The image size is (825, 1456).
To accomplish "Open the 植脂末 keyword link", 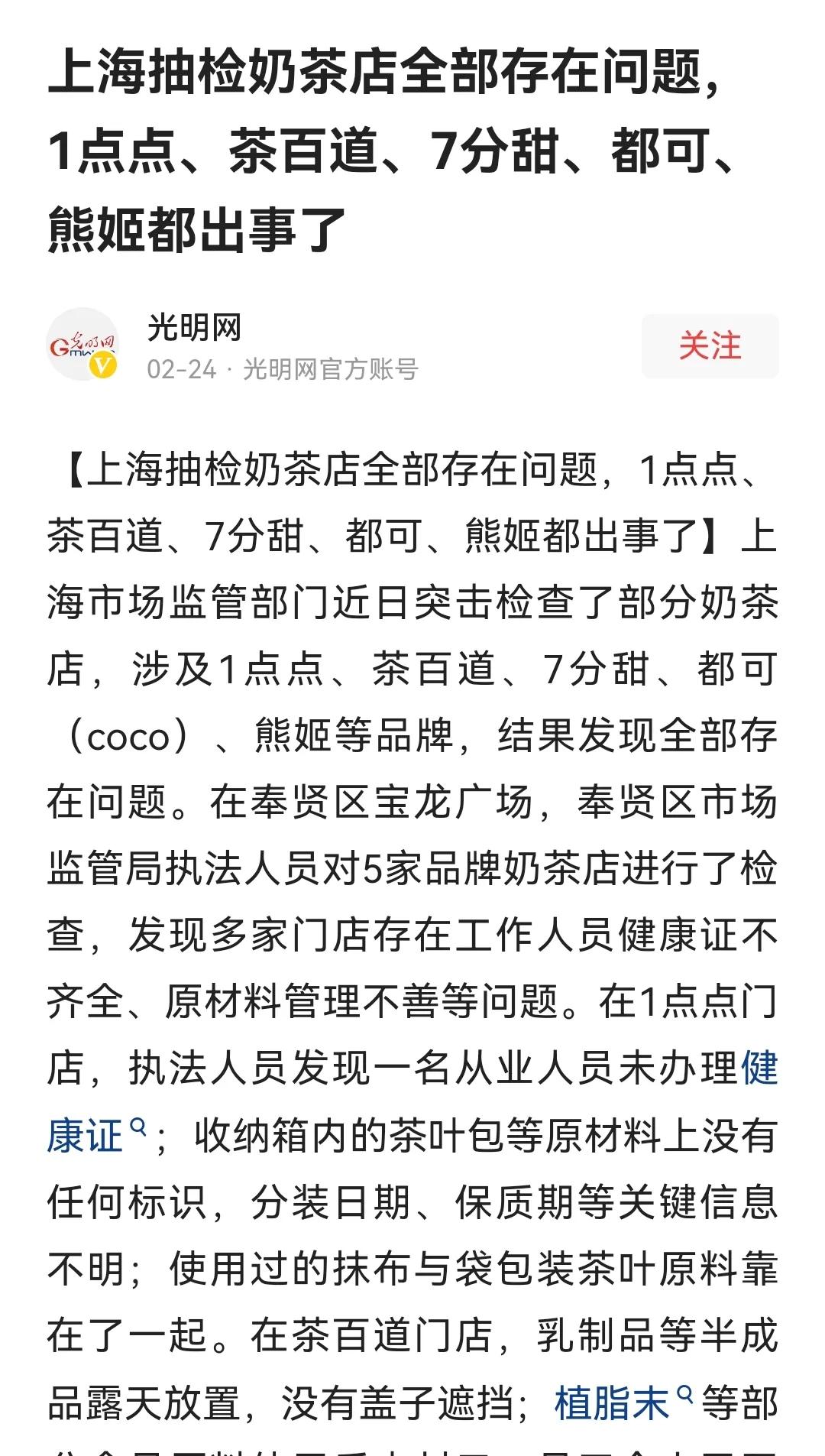I will tap(612, 1403).
